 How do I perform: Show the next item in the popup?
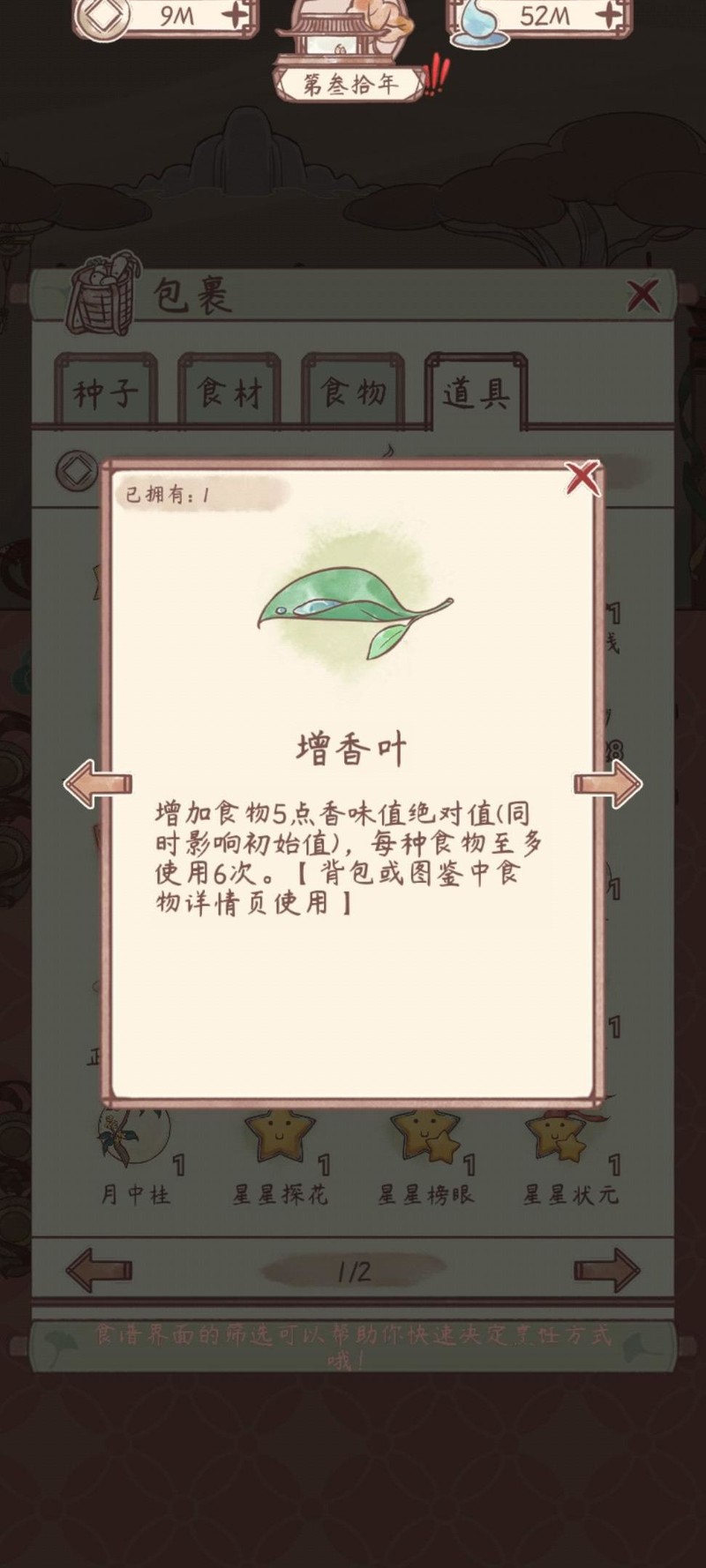607,783
